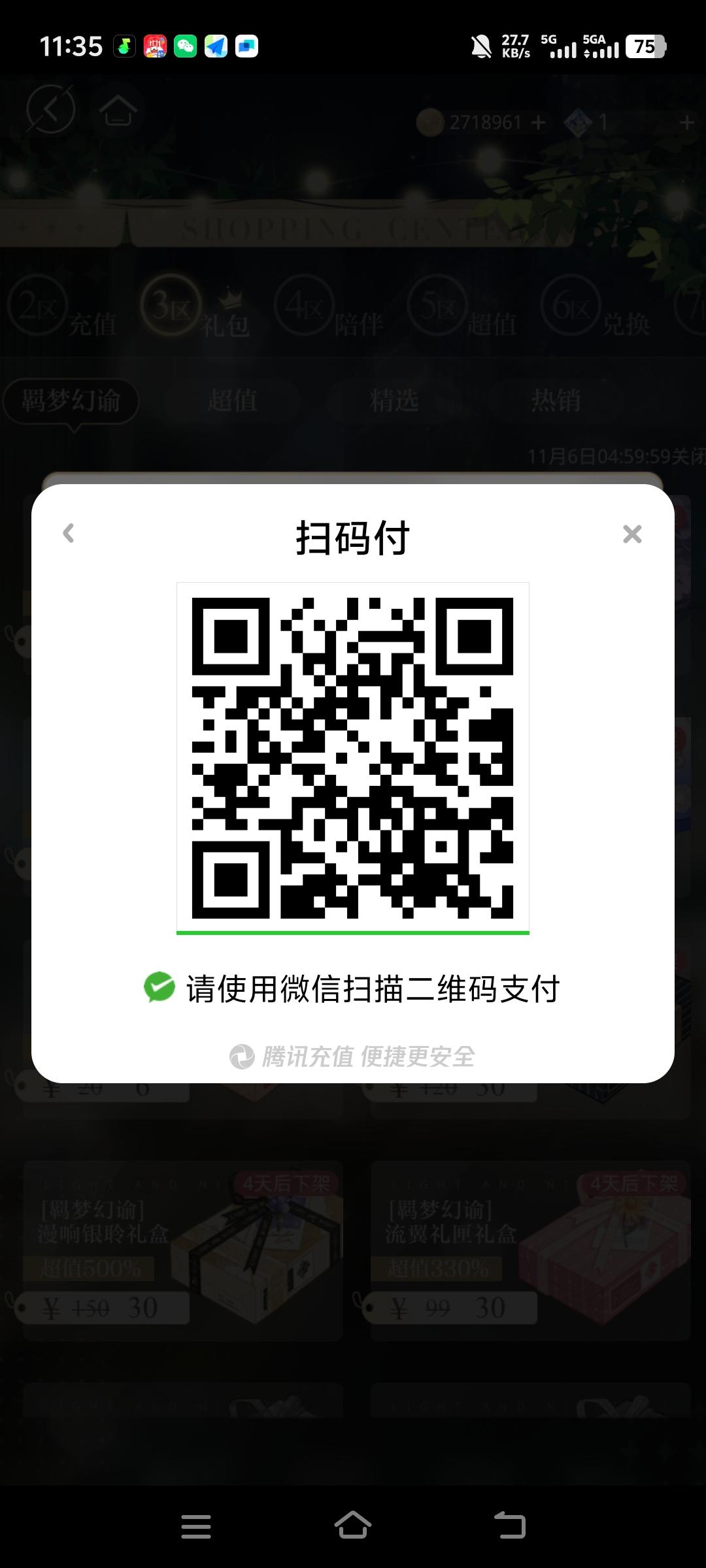Image resolution: width=706 pixels, height=1568 pixels.
Task: Click the plus next to the diamond count
Action: [688, 122]
